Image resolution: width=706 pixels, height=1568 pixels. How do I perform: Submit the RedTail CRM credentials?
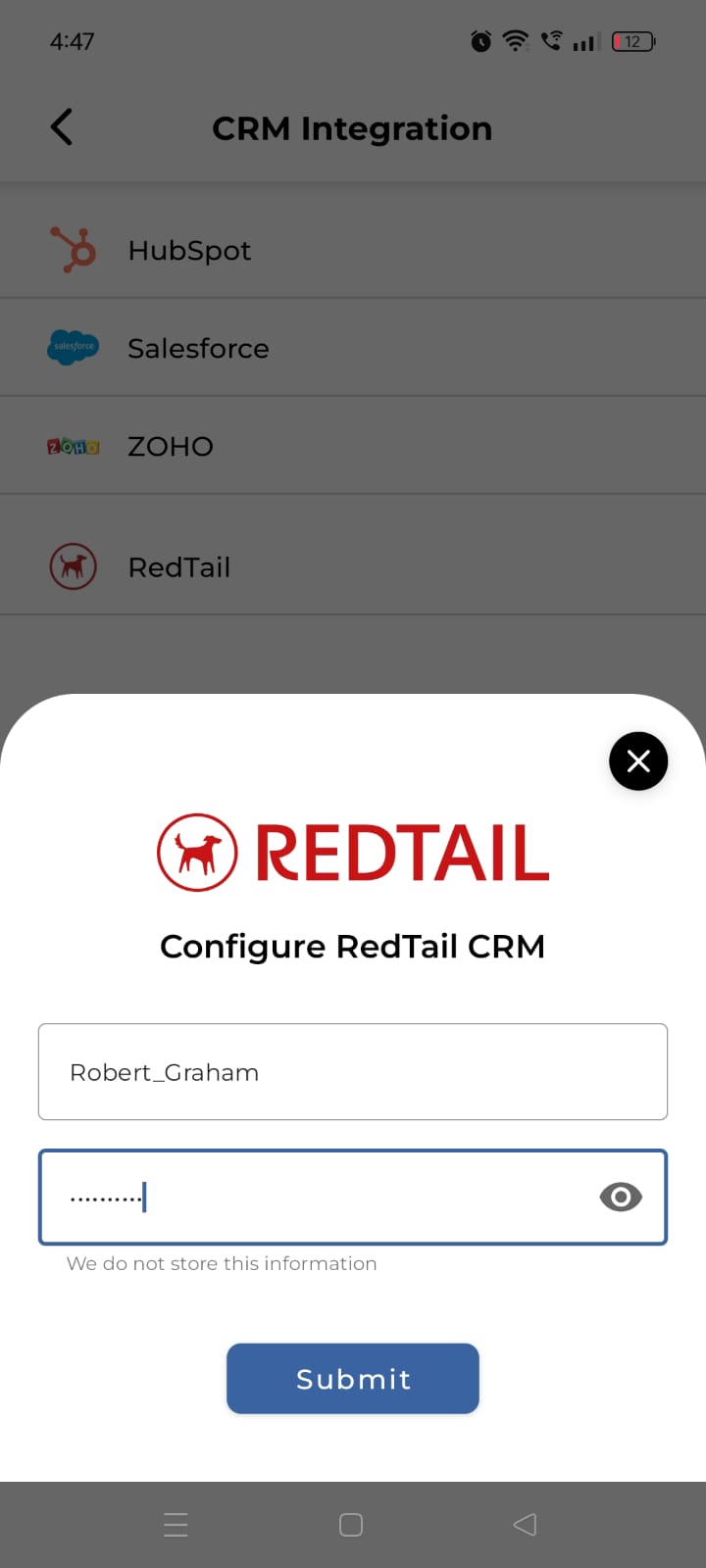tap(353, 1379)
